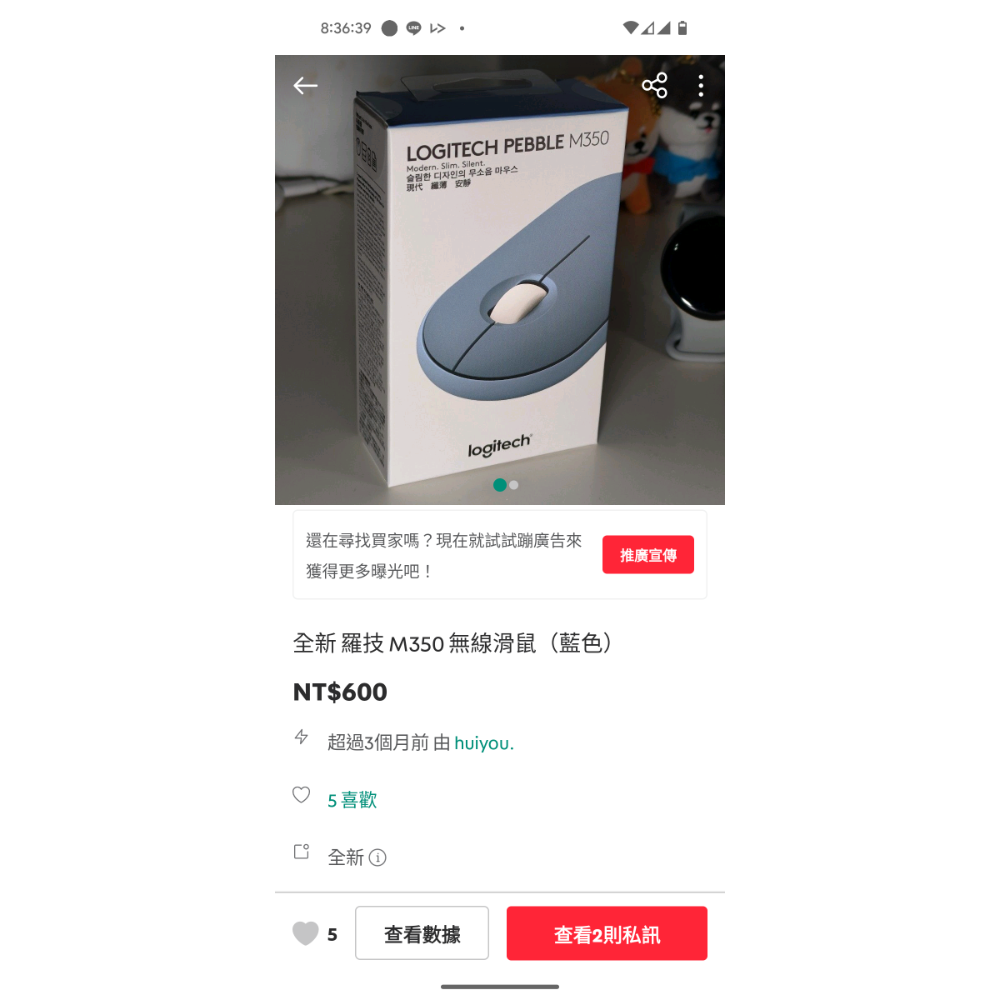Show info about the 全新 condition
1000x1000 pixels.
tap(377, 858)
